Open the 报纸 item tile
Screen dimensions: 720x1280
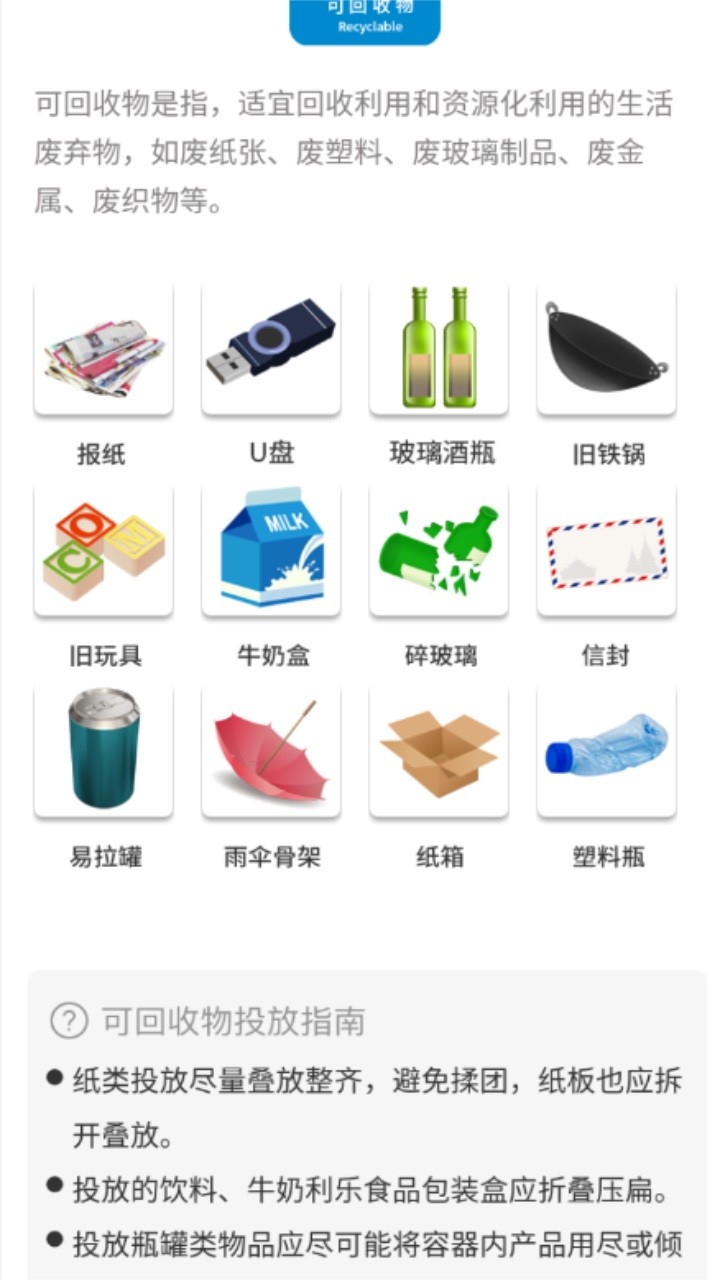103,349
